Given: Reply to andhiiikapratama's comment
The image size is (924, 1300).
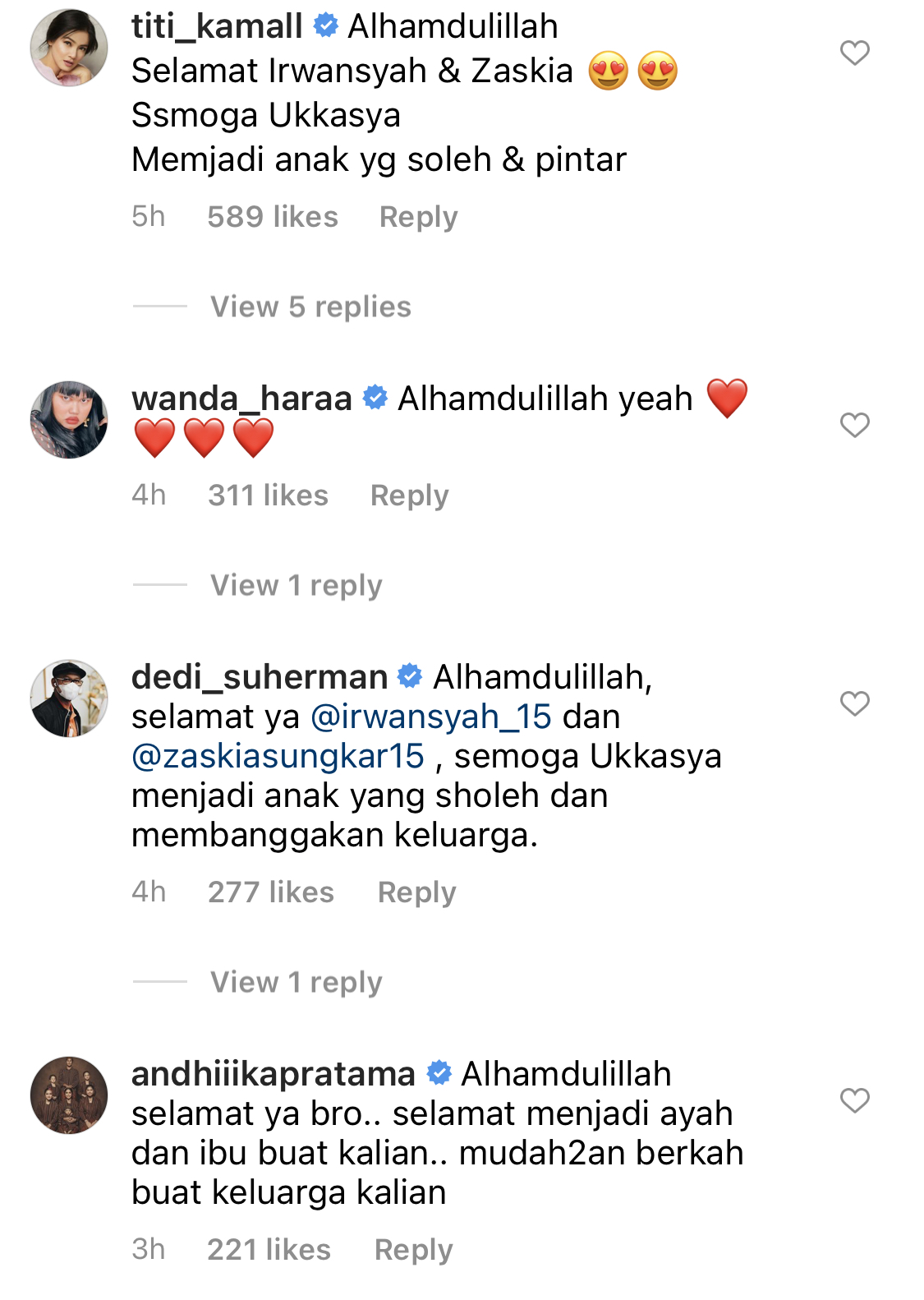Looking at the screenshot, I should (413, 1250).
